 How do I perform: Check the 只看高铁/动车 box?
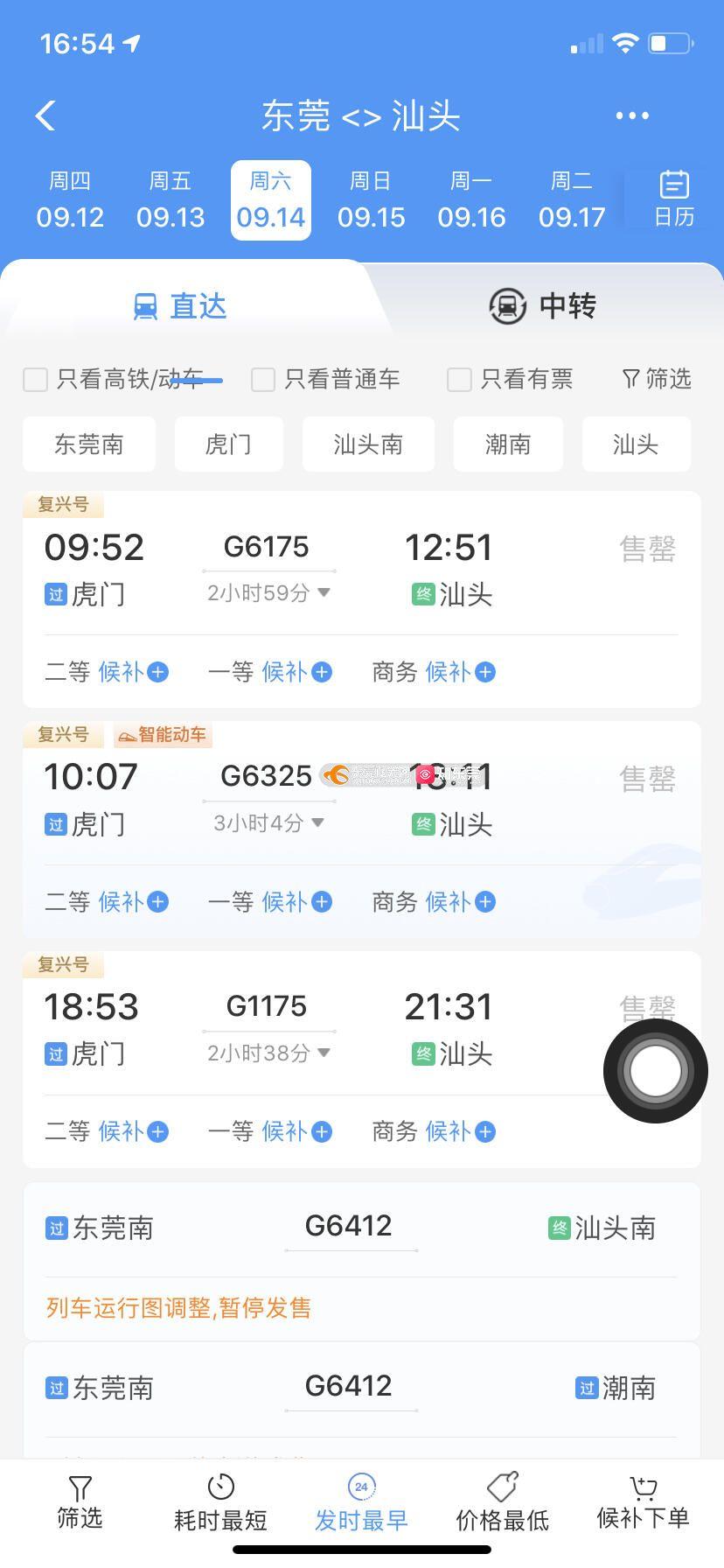click(x=36, y=380)
